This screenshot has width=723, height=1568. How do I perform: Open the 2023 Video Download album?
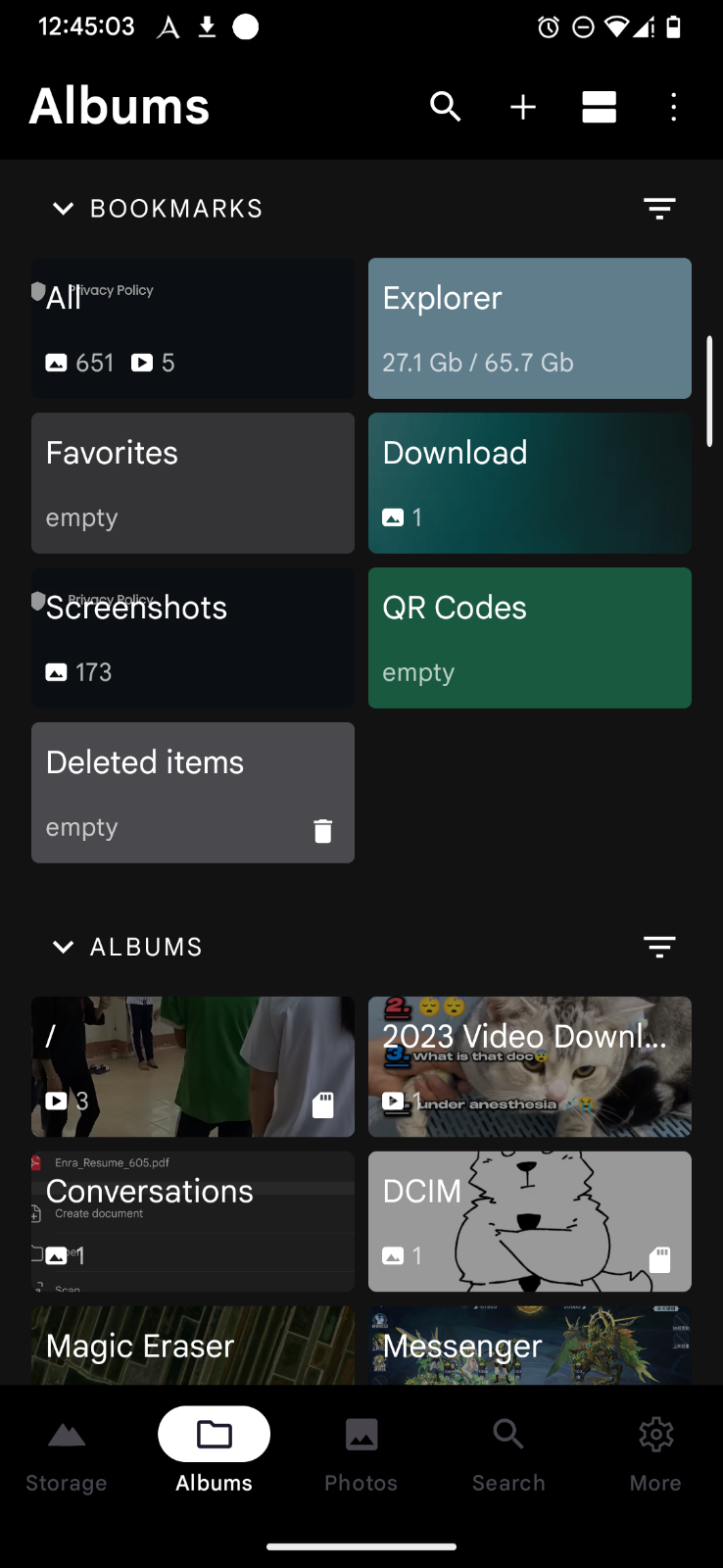point(530,1067)
